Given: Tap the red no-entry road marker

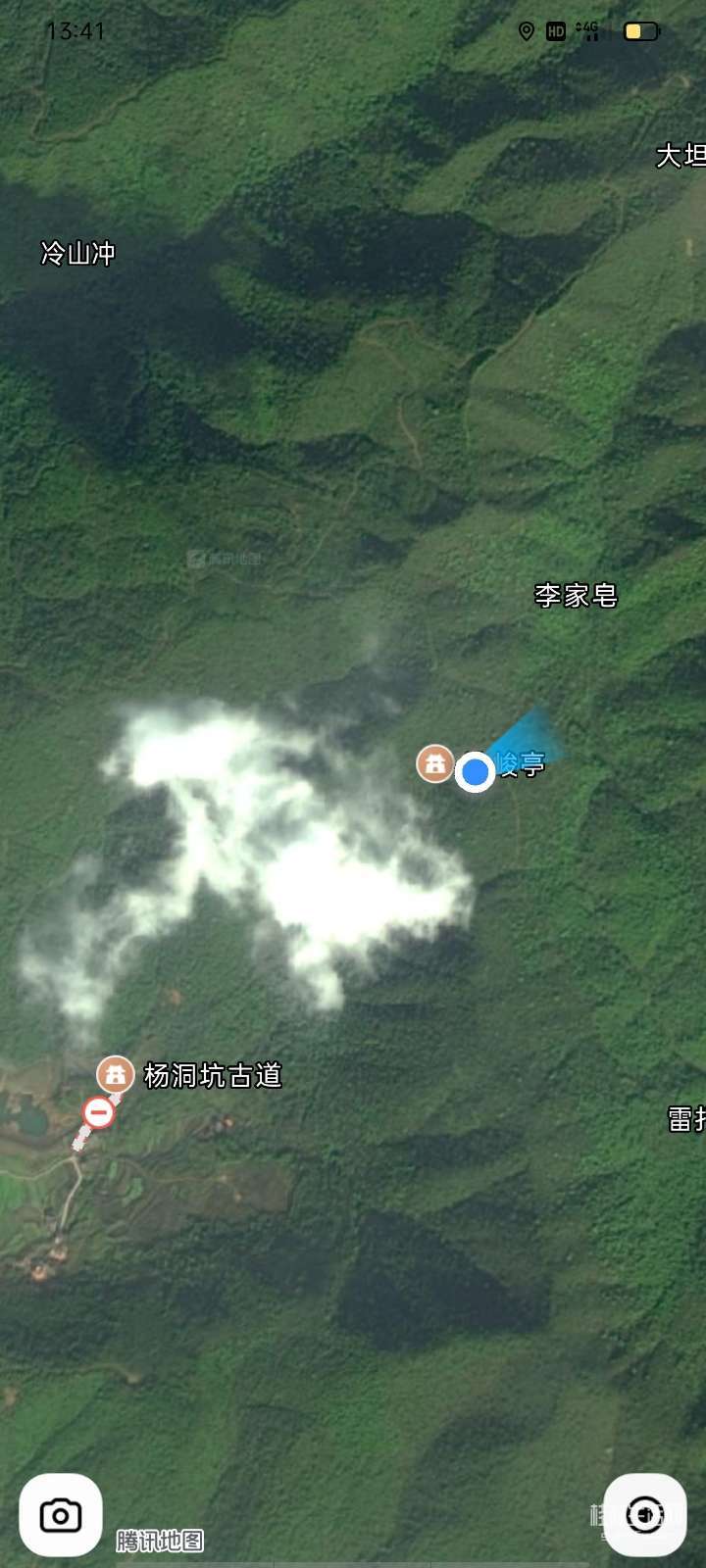Looking at the screenshot, I should pos(98,1112).
